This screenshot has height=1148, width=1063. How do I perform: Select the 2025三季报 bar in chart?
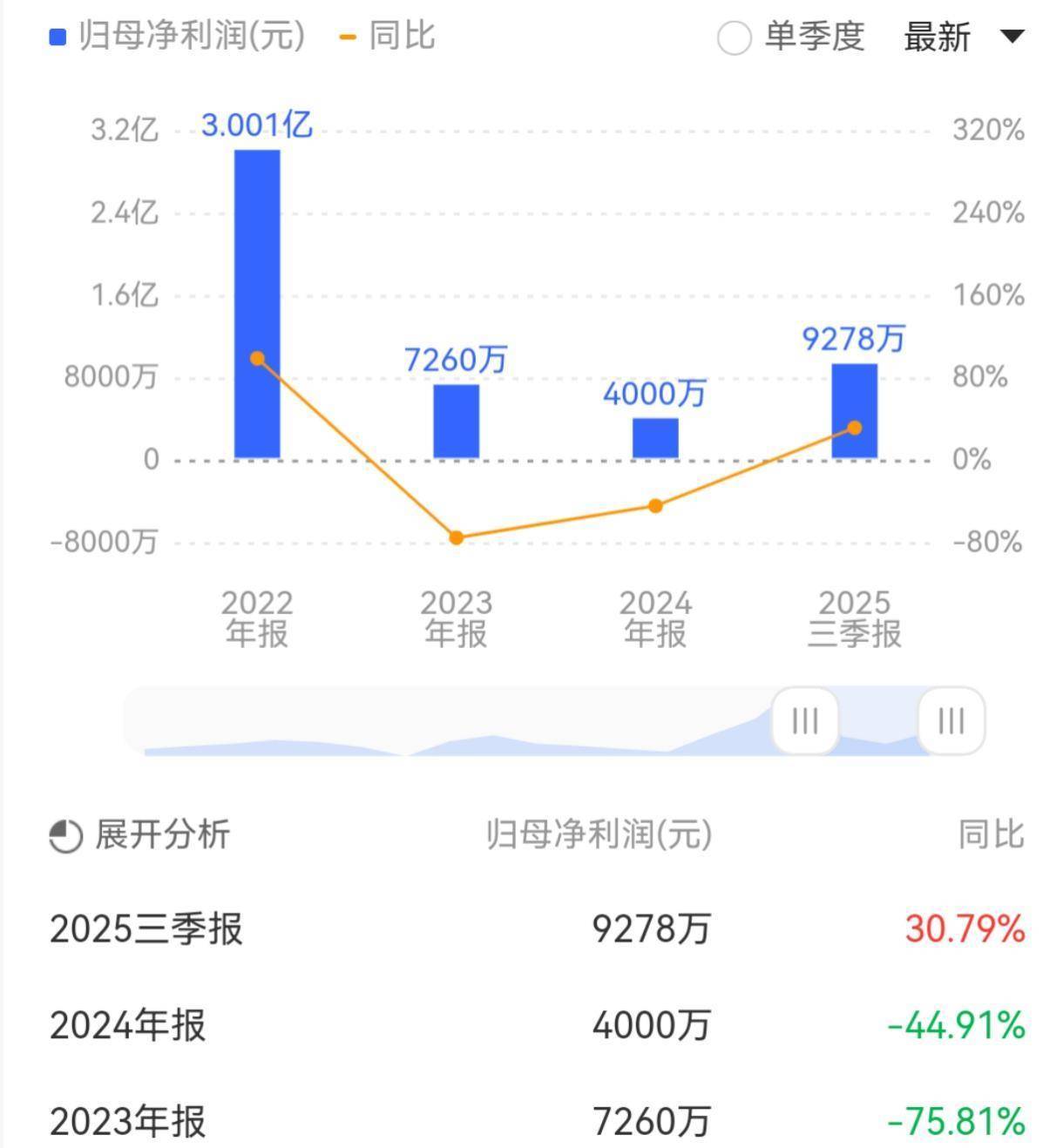855,411
